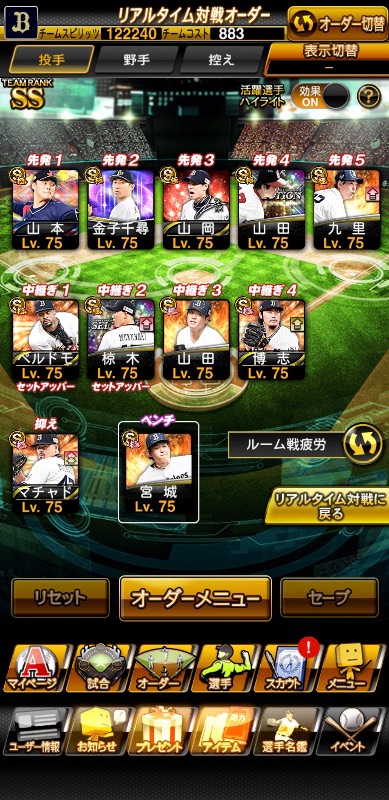Viewport: 389px width, 800px height.
Task: Tap the リセット button
Action: 61,597
